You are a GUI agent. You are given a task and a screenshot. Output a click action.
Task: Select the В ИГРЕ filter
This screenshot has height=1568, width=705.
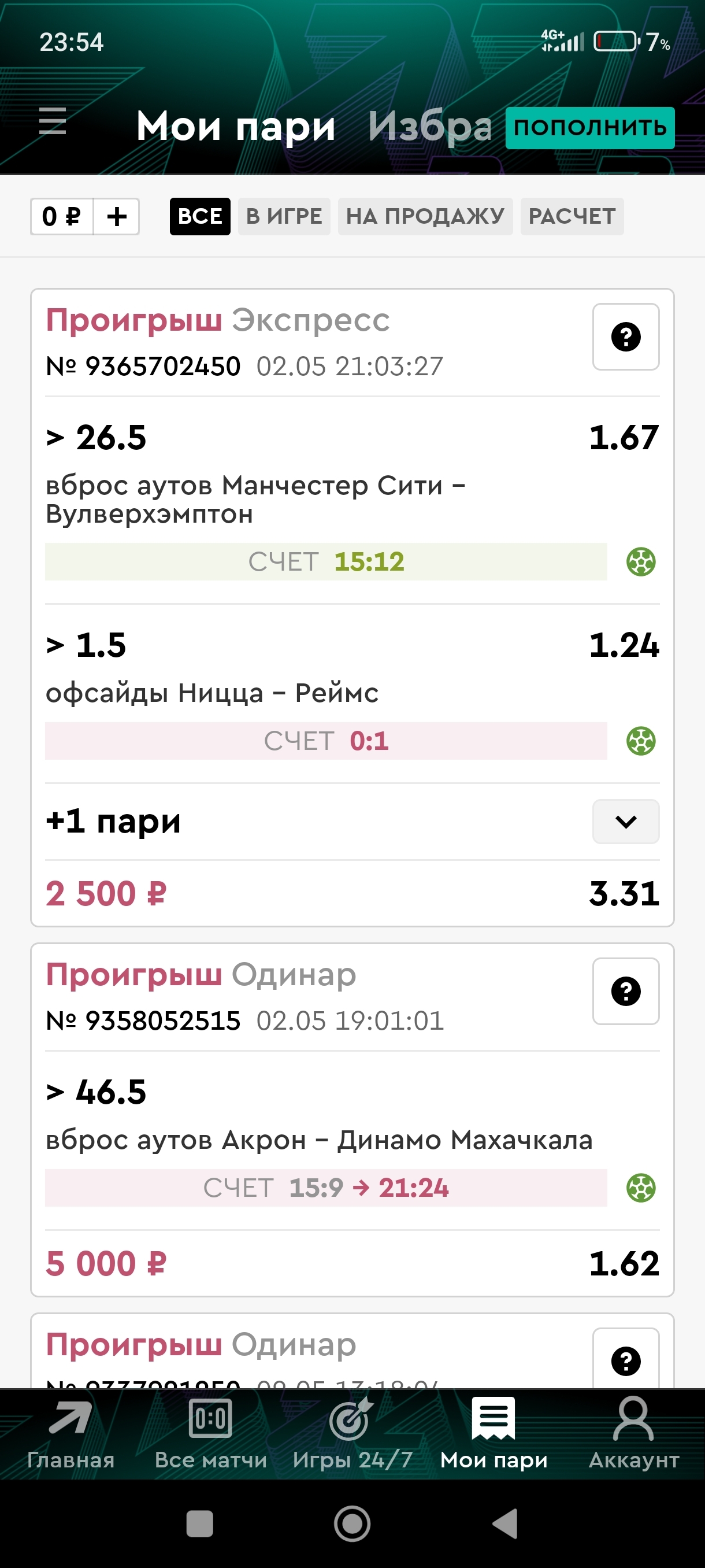click(284, 217)
